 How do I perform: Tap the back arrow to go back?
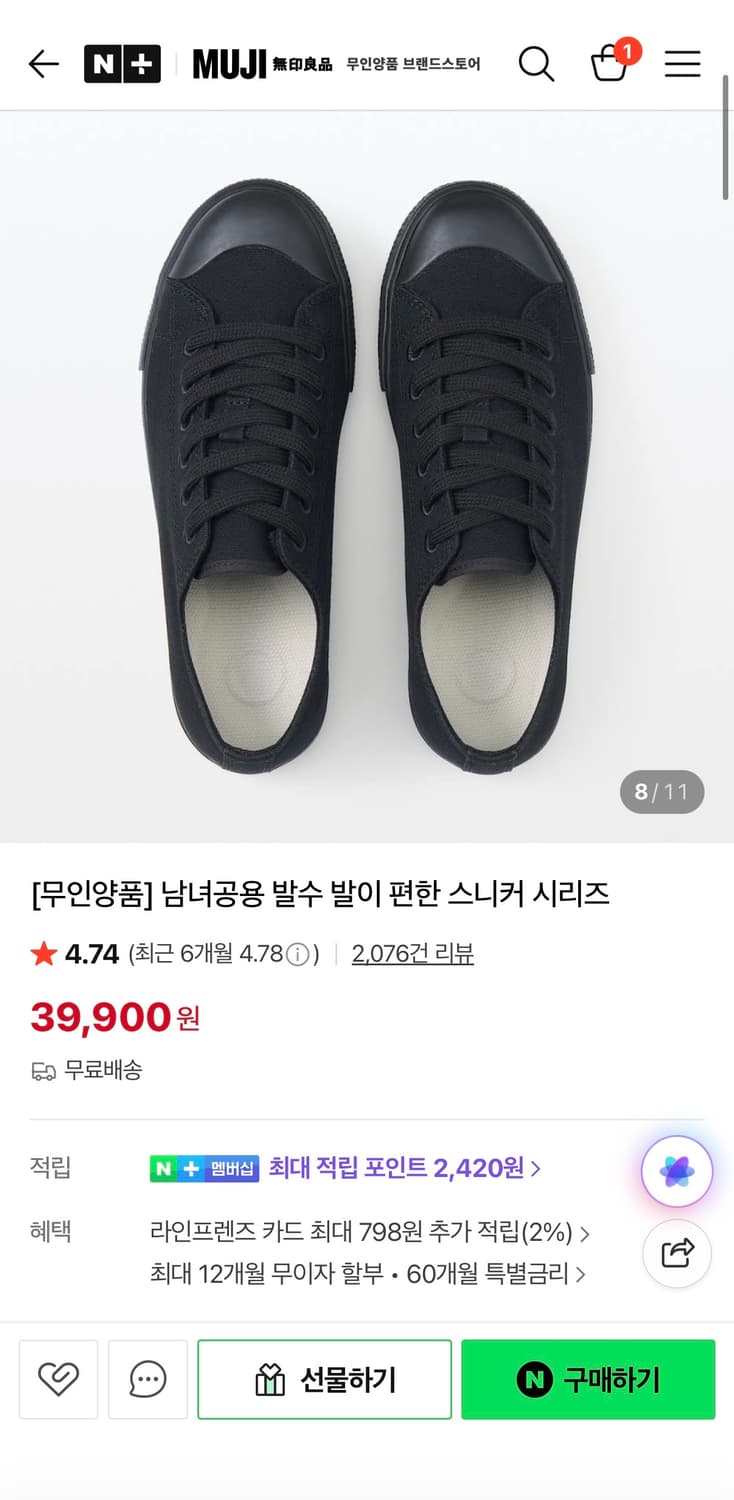42,63
